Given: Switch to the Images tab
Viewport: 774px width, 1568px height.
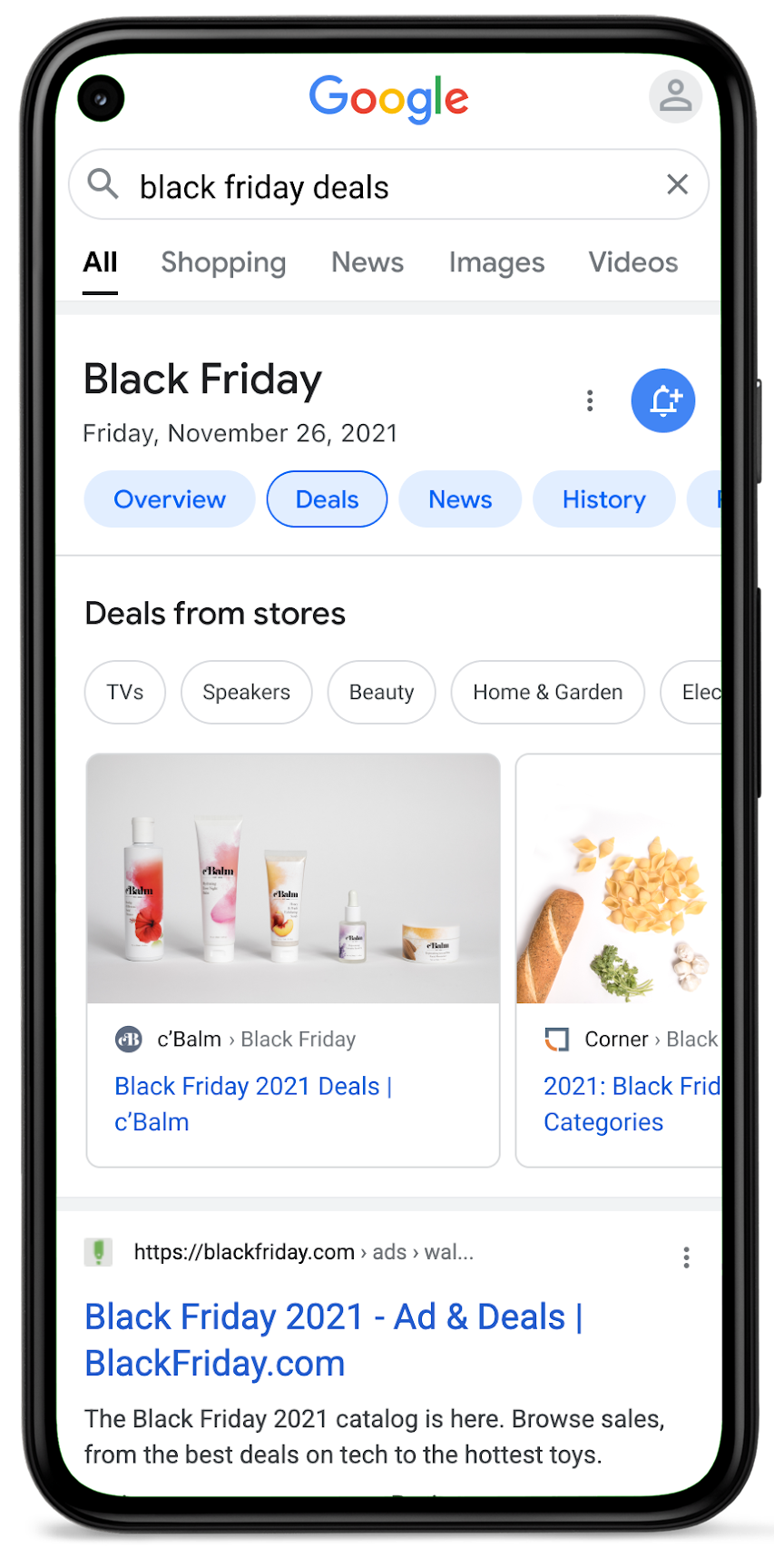Looking at the screenshot, I should [x=496, y=262].
